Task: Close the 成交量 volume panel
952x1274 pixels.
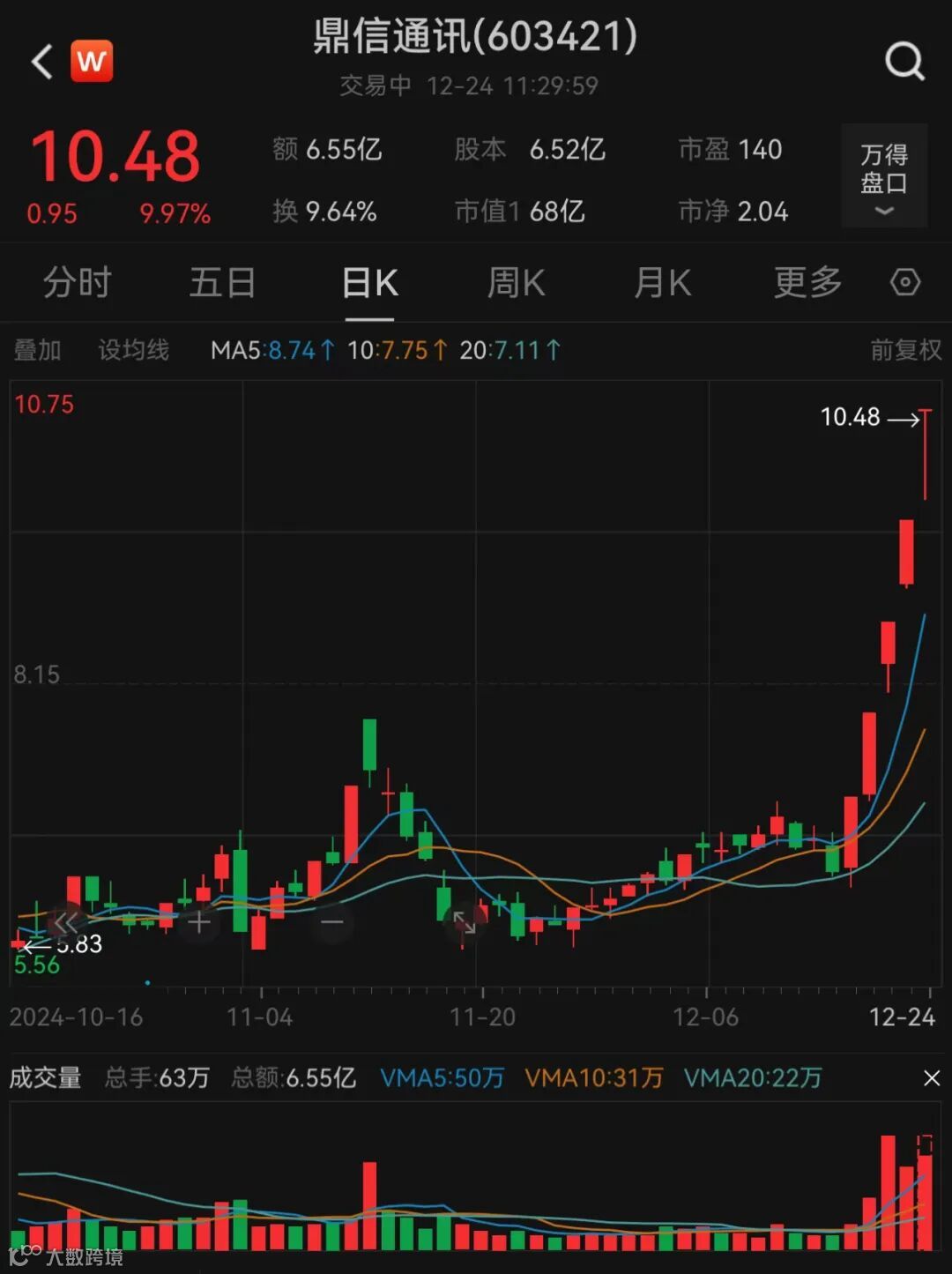Action: click(932, 1078)
